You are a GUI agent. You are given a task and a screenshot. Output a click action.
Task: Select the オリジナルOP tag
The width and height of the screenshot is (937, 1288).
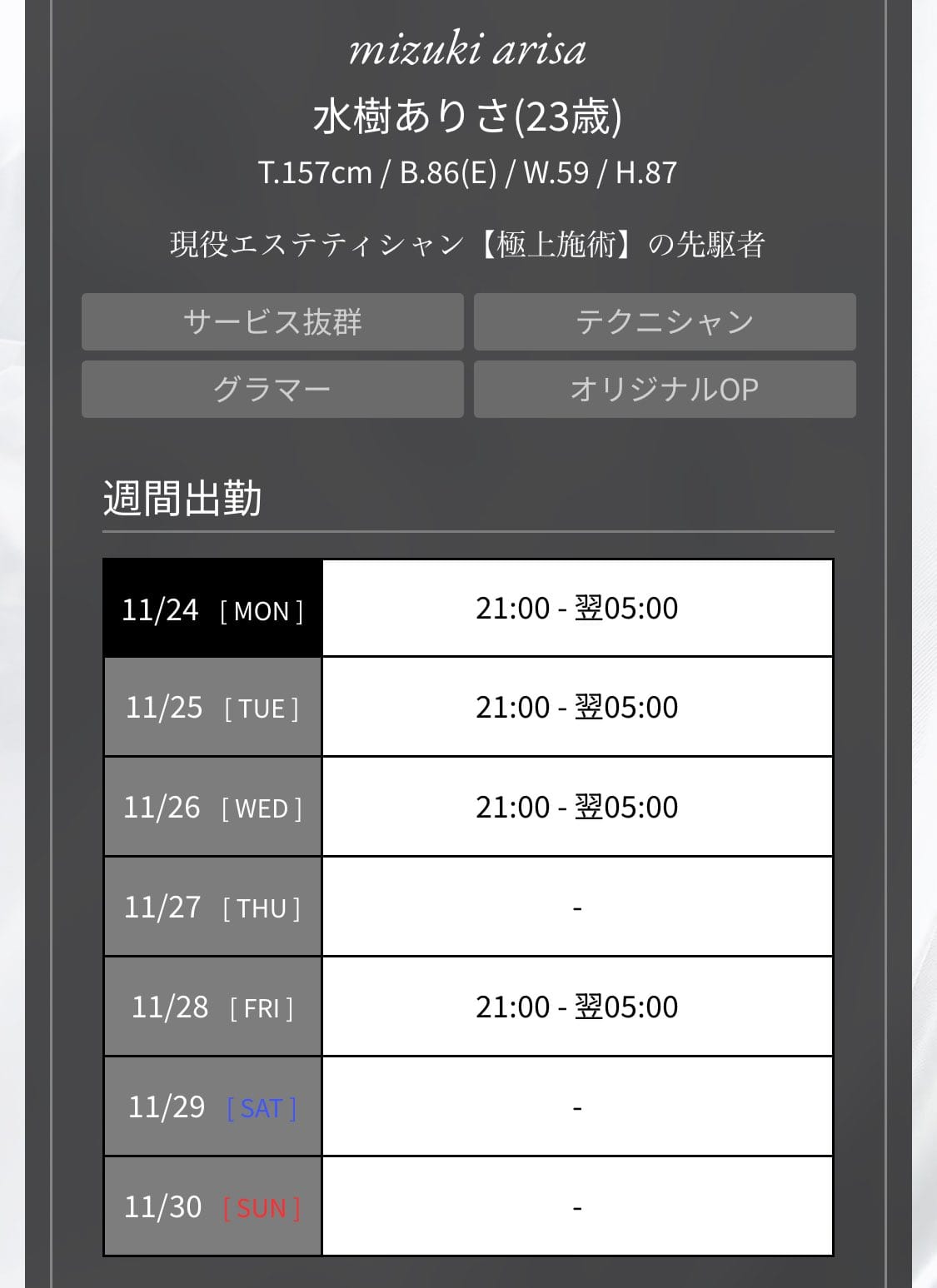(x=664, y=389)
